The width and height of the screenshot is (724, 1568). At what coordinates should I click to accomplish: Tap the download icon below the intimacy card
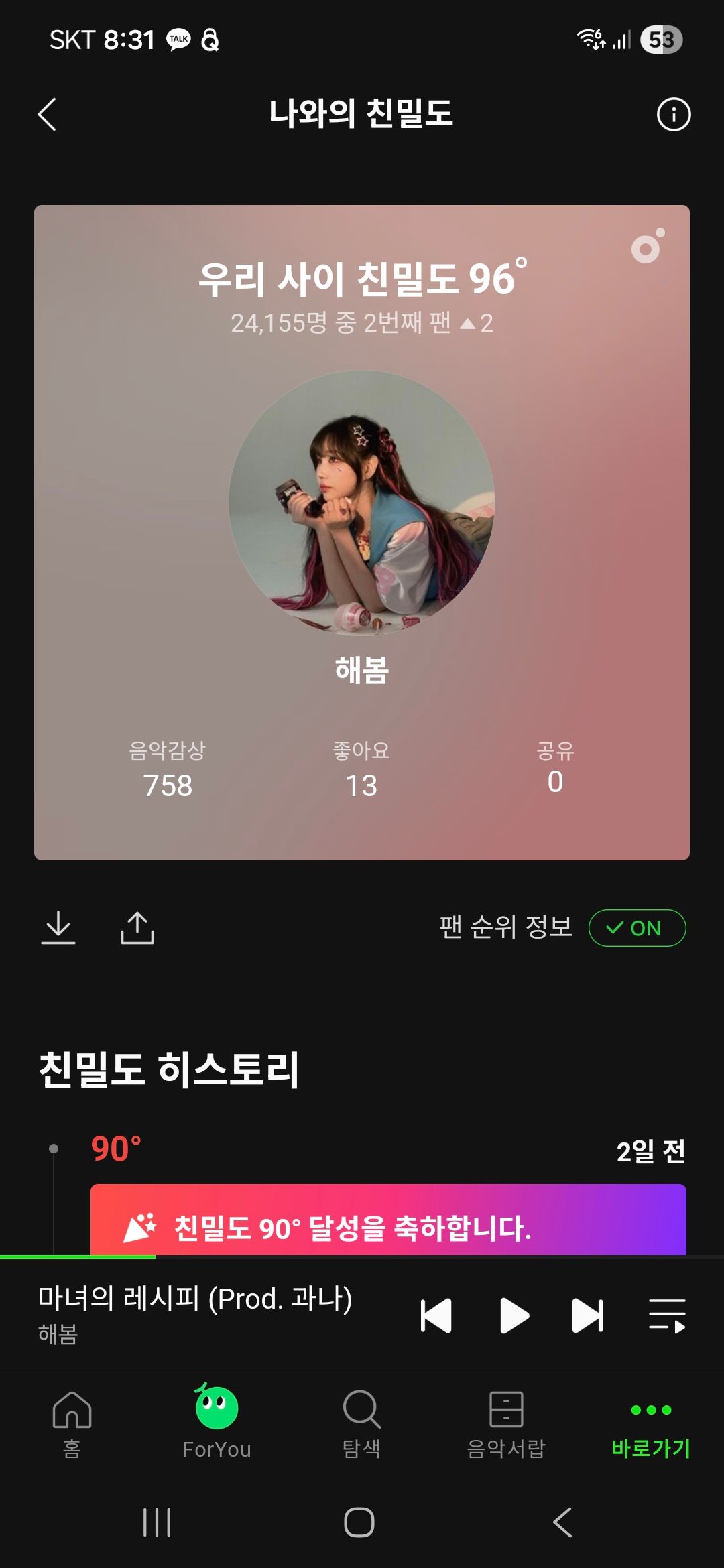click(60, 928)
